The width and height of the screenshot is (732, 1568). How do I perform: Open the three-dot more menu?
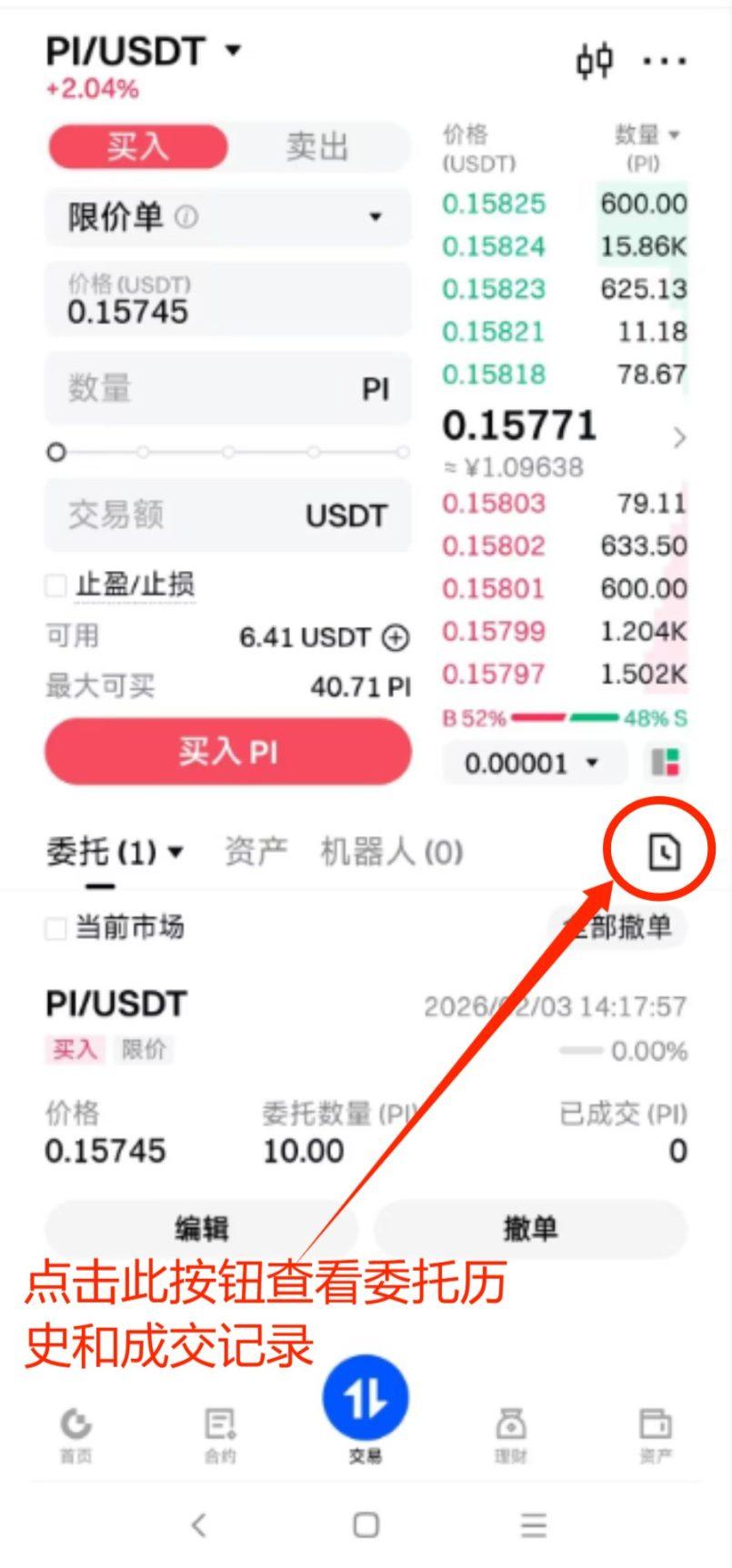pos(664,61)
